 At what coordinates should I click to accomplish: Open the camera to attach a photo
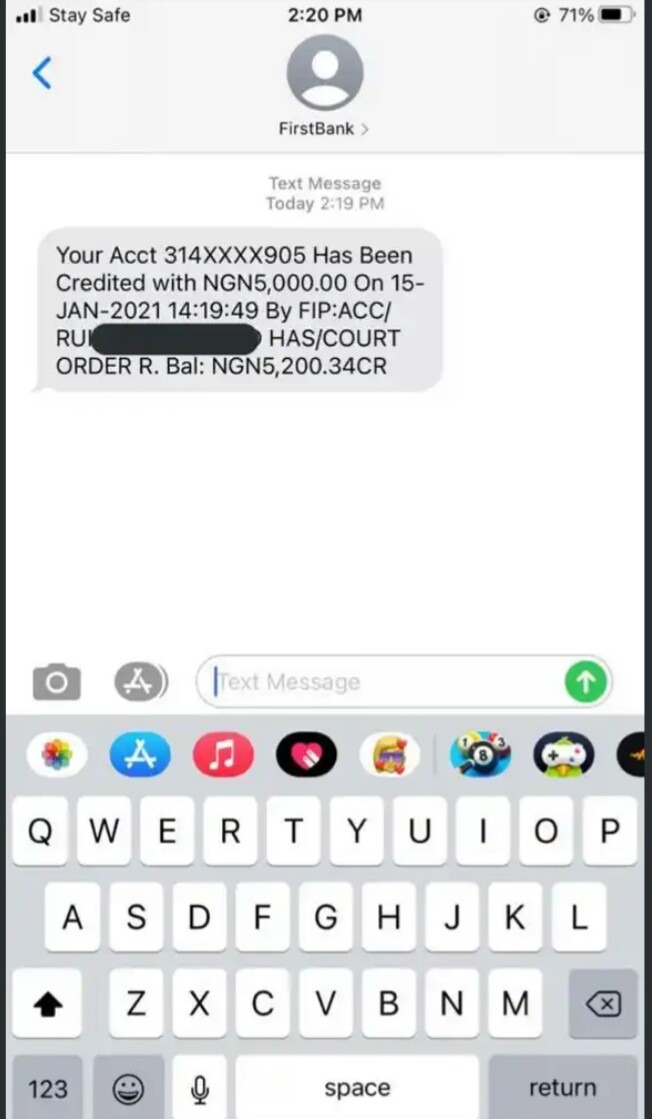click(56, 682)
